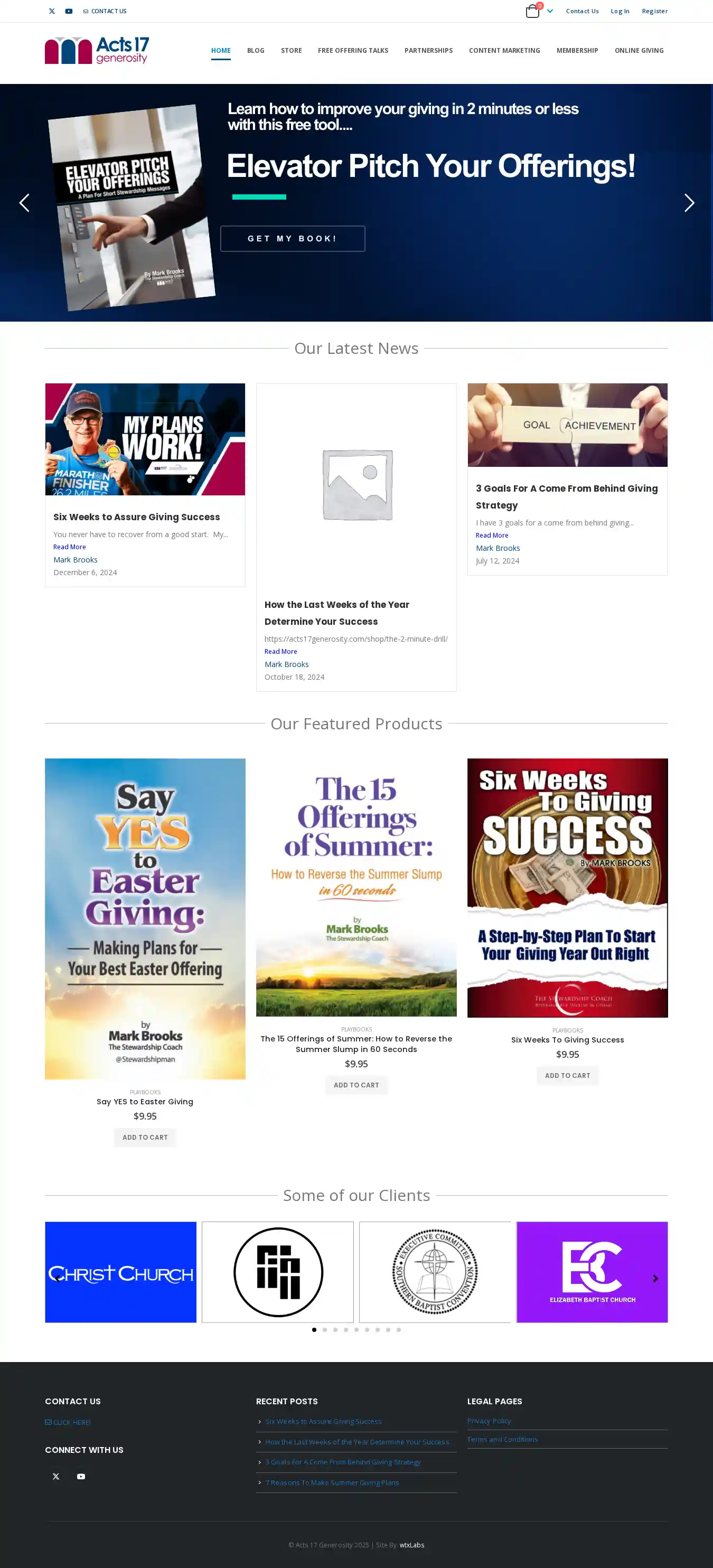This screenshot has width=713, height=1568.
Task: Switch to the Blog menu item
Action: pos(255,51)
